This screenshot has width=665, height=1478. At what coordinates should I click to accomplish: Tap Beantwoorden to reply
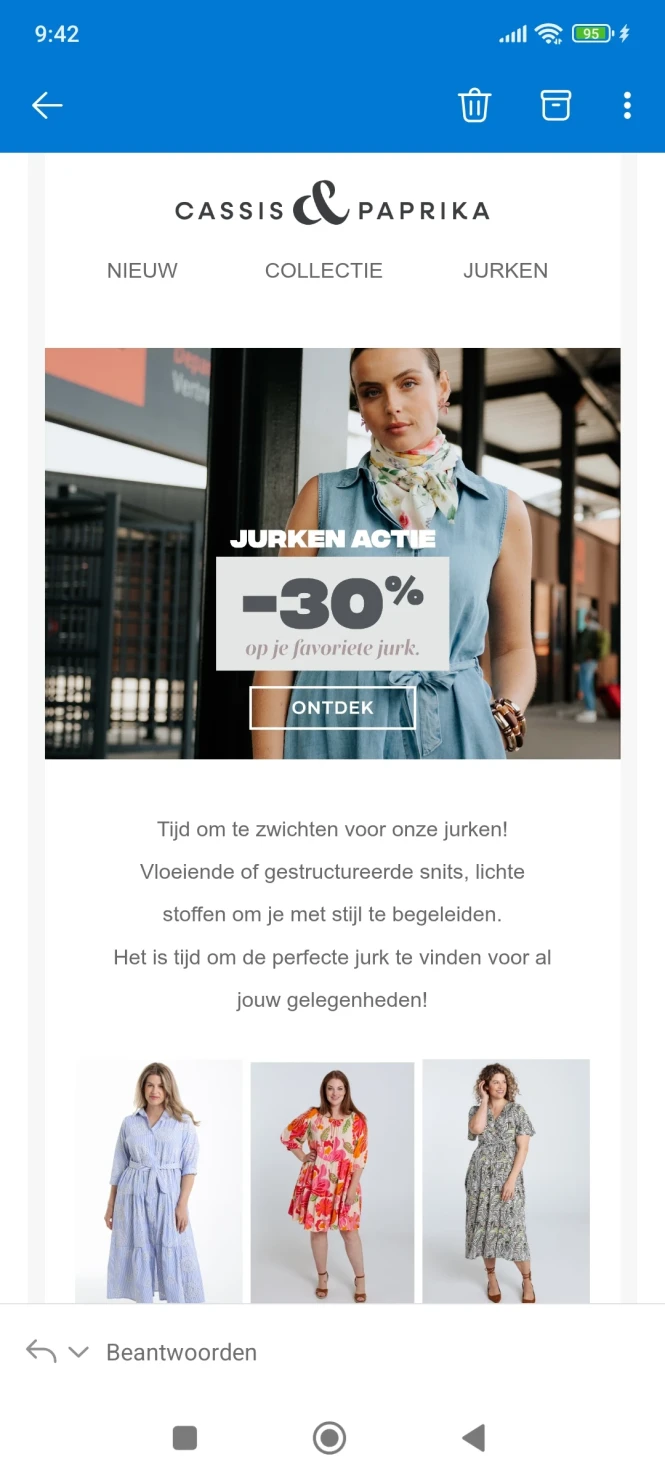[x=181, y=1352]
